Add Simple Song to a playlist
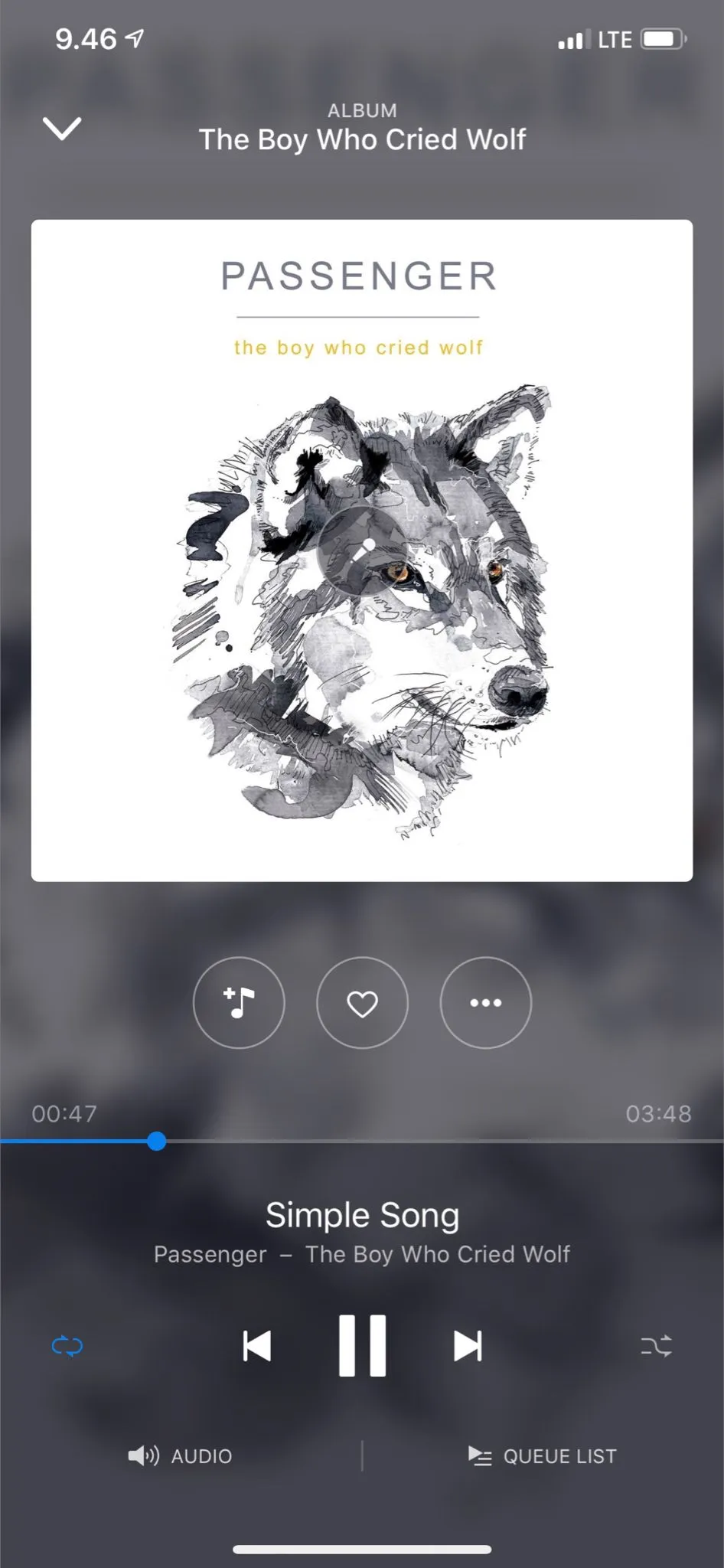This screenshot has height=1568, width=724. tap(239, 1002)
